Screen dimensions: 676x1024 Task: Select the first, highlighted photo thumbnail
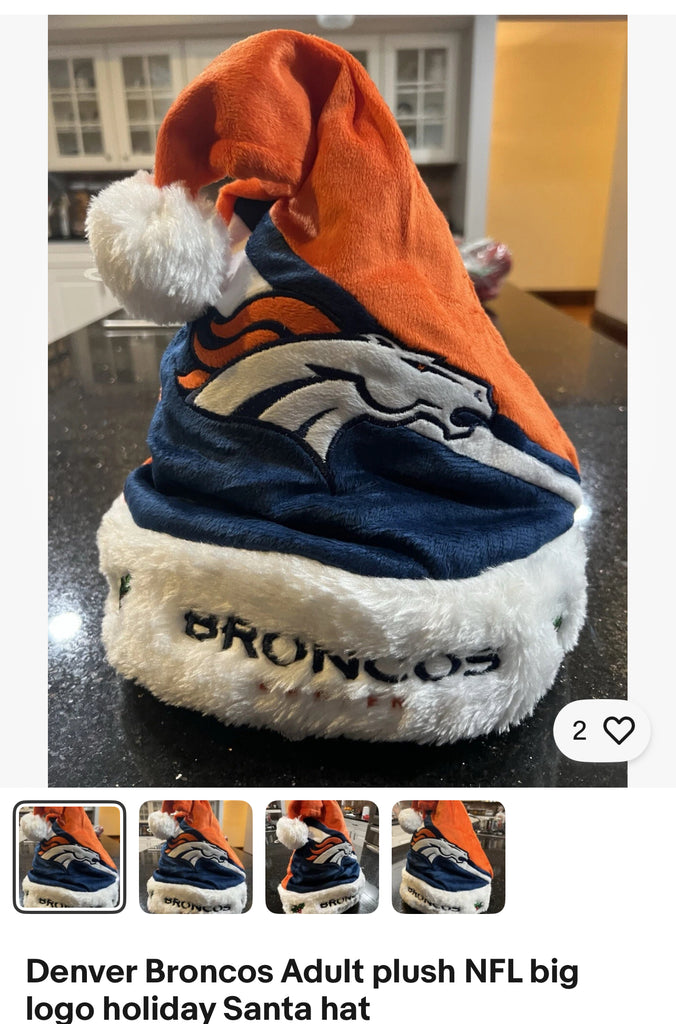(70, 857)
